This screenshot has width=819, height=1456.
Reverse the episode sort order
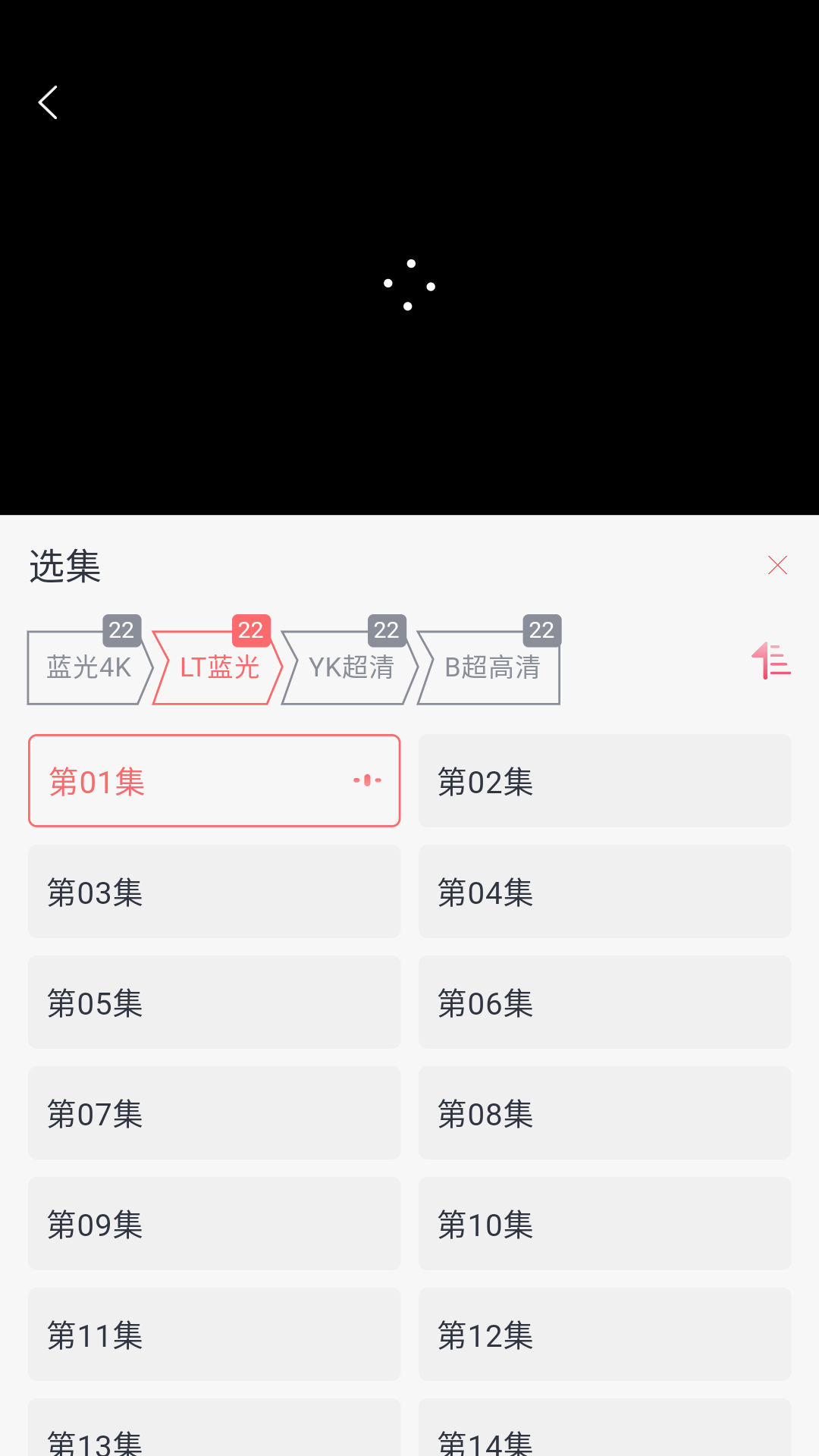coord(771,661)
